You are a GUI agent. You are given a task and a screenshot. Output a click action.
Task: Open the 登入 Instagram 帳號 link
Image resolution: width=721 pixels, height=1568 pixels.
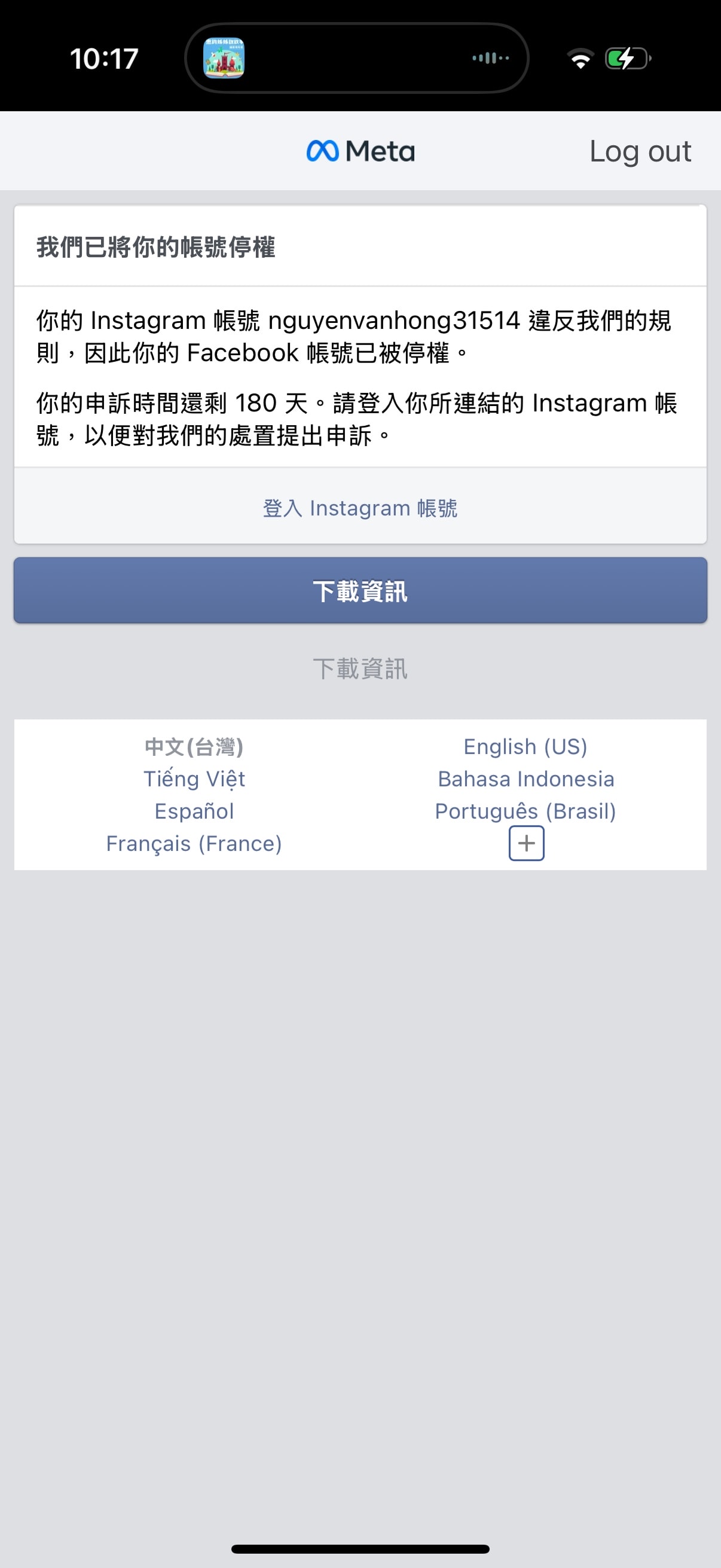point(360,508)
